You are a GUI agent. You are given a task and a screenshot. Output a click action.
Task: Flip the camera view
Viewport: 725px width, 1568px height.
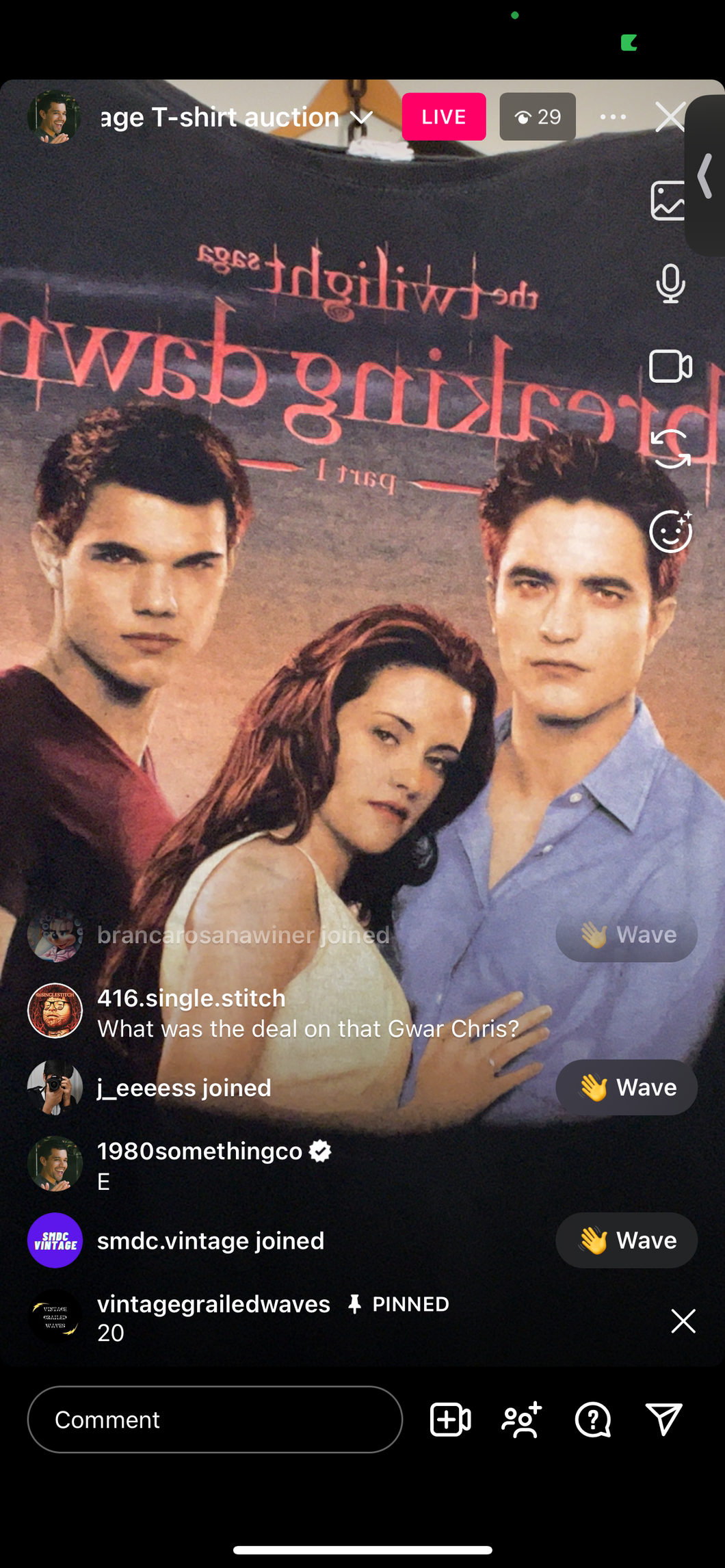670,449
